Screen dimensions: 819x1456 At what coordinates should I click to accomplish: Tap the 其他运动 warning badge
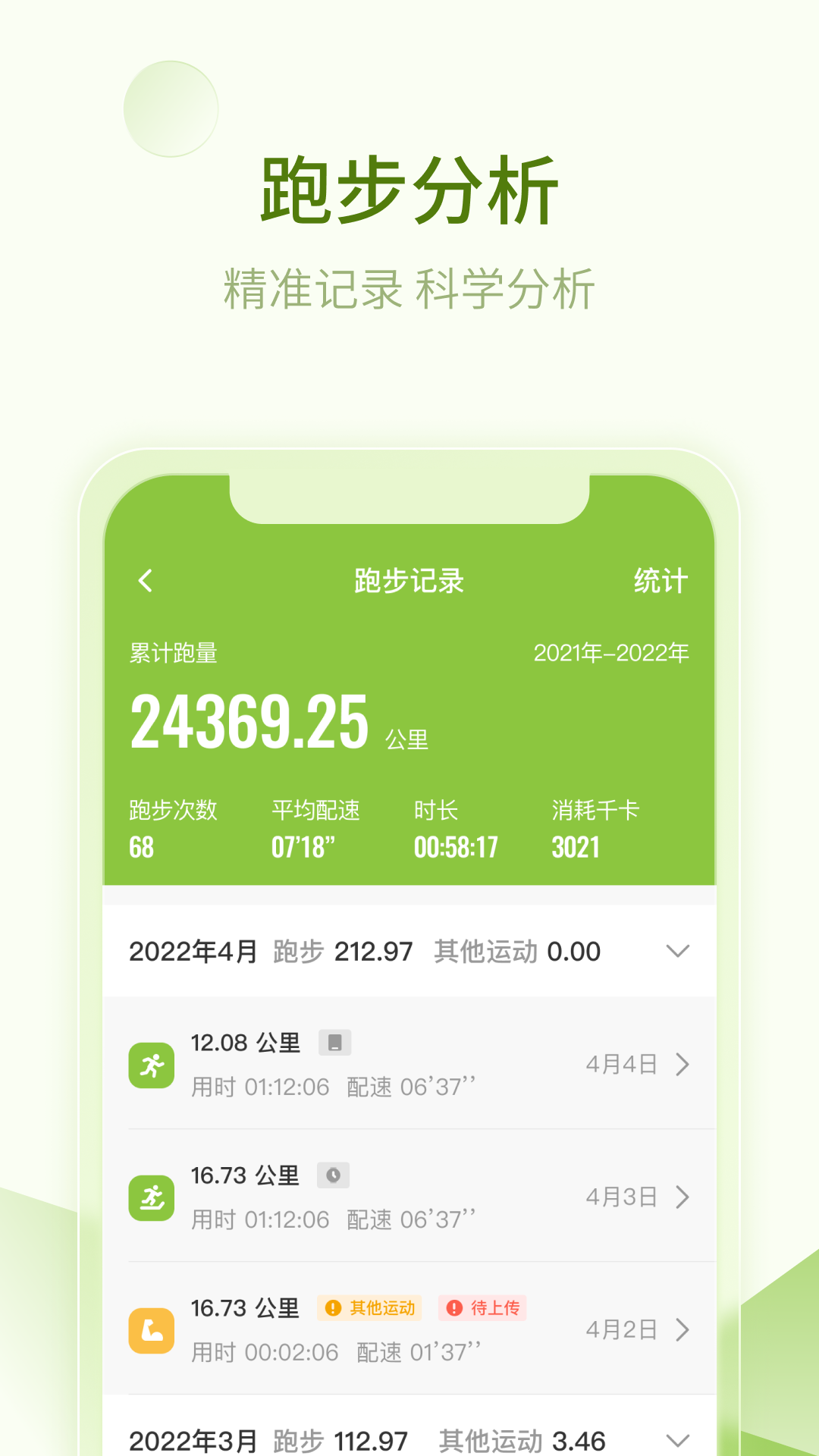pyautogui.click(x=371, y=1308)
